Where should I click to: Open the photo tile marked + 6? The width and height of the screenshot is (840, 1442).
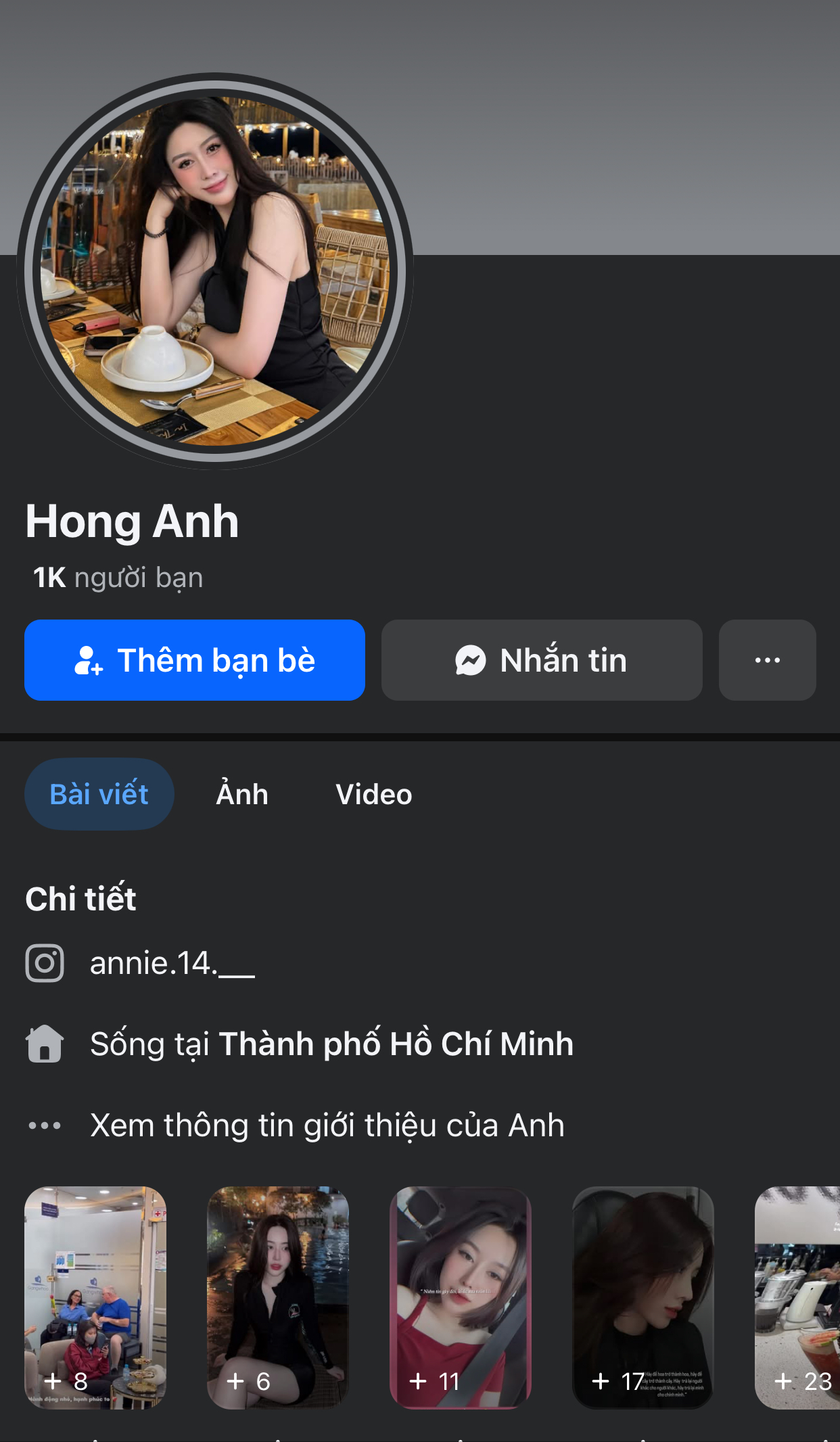pyautogui.click(x=278, y=1297)
